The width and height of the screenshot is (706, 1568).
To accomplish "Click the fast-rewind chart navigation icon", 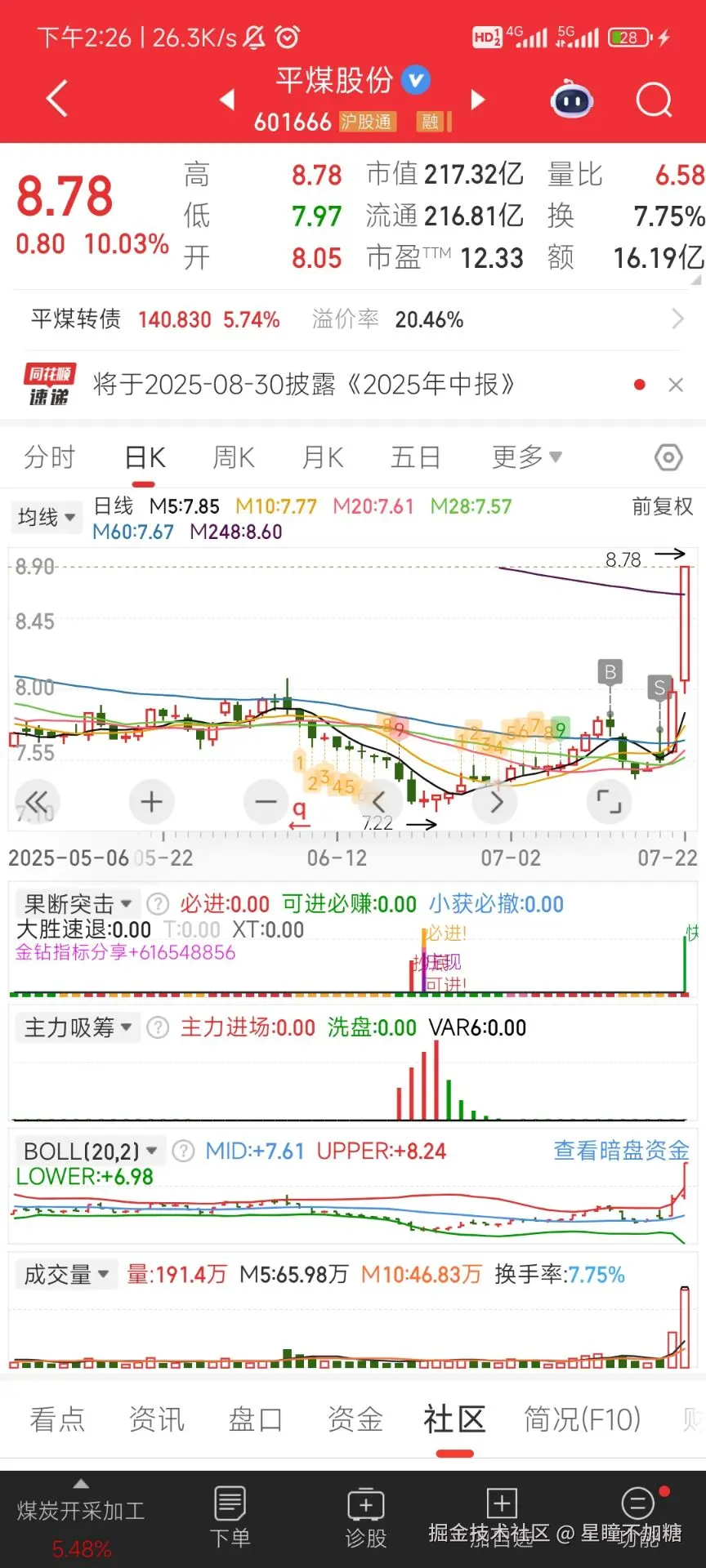I will pos(37,802).
